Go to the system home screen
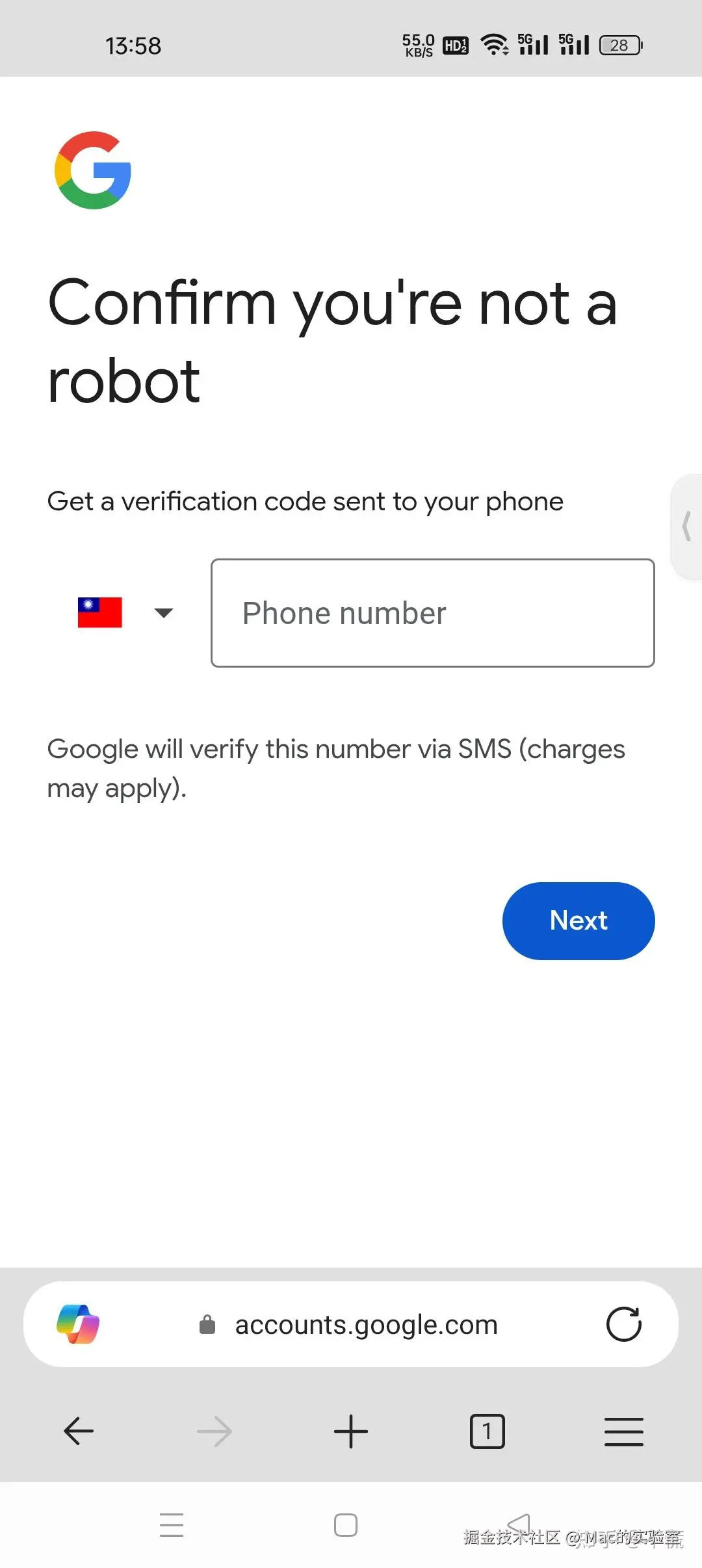The image size is (702, 1568). point(345,1524)
